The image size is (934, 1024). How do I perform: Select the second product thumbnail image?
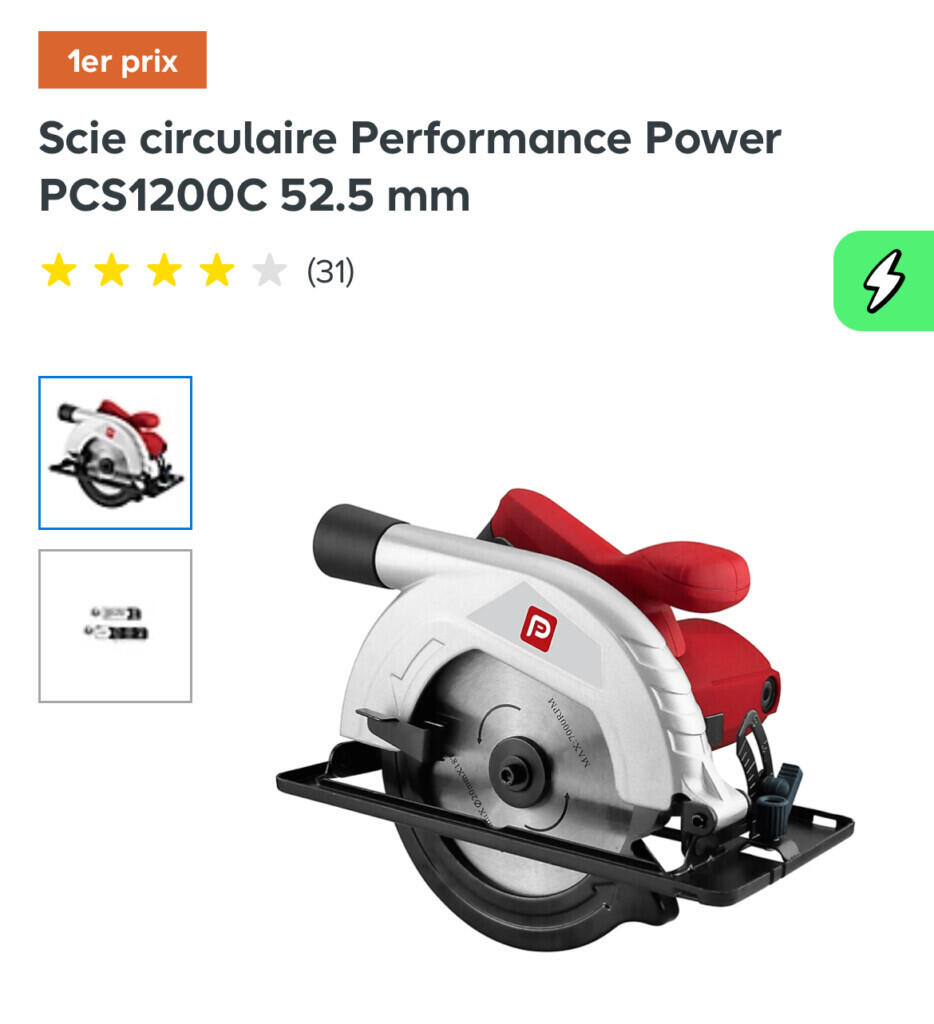(115, 626)
